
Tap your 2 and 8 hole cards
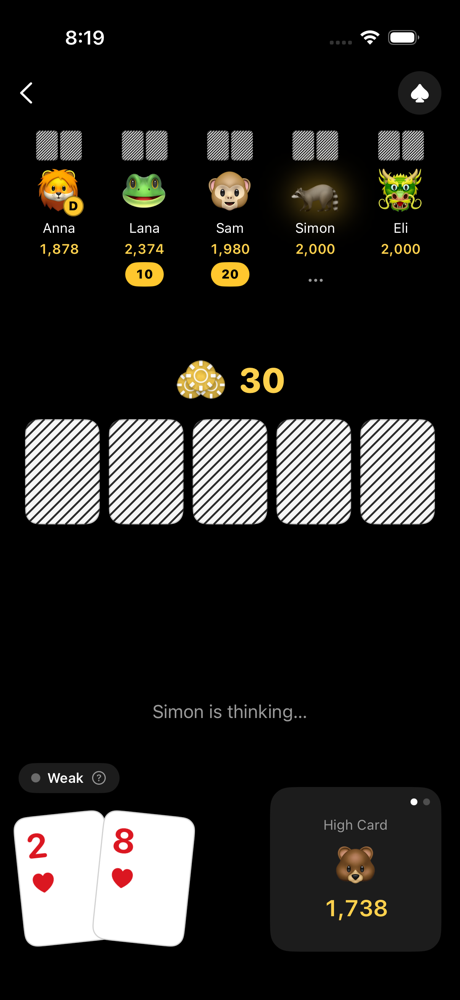(105, 878)
